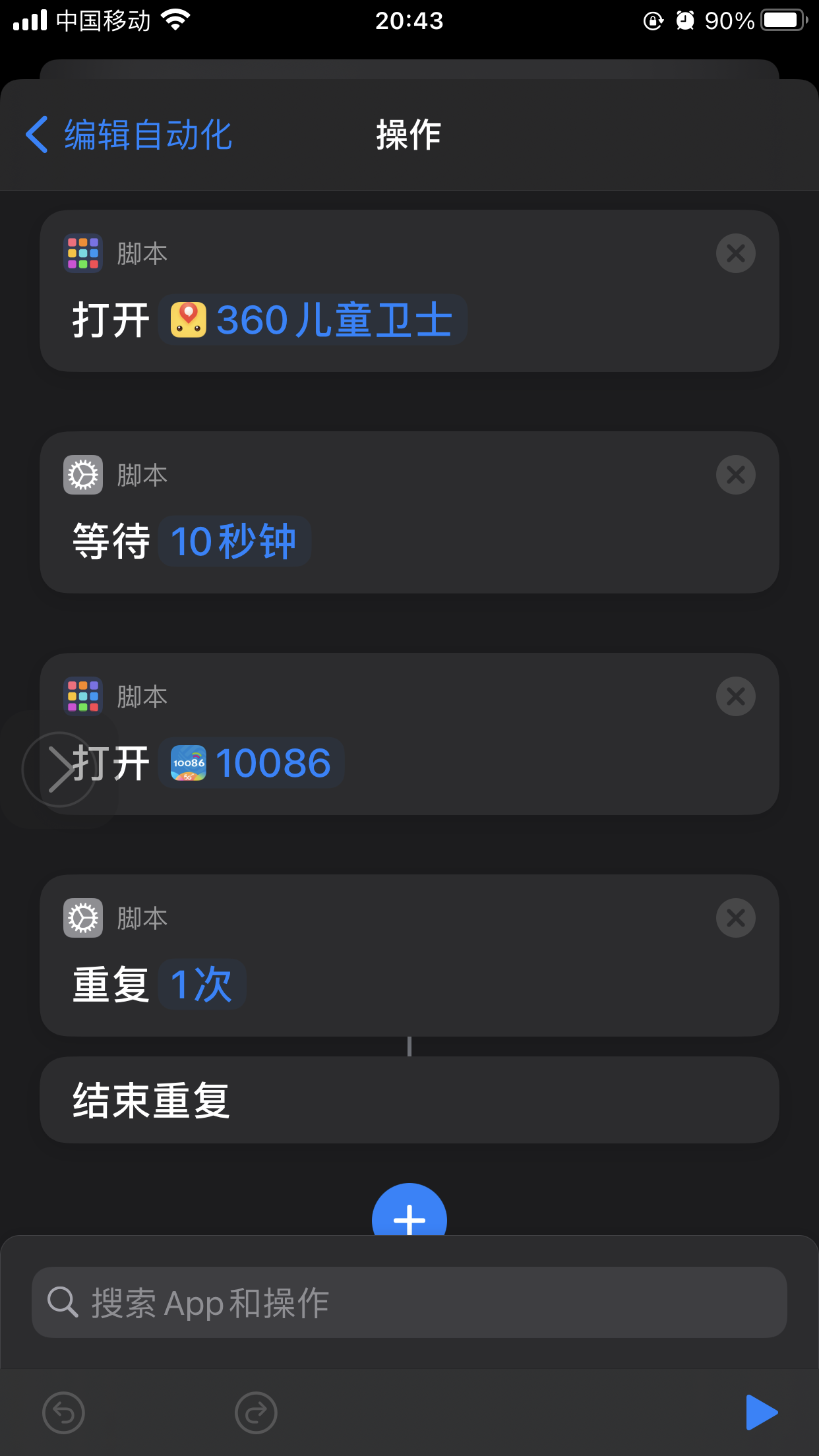Change the 10086 app parameter
Screen dimensions: 819x1456
pos(251,763)
